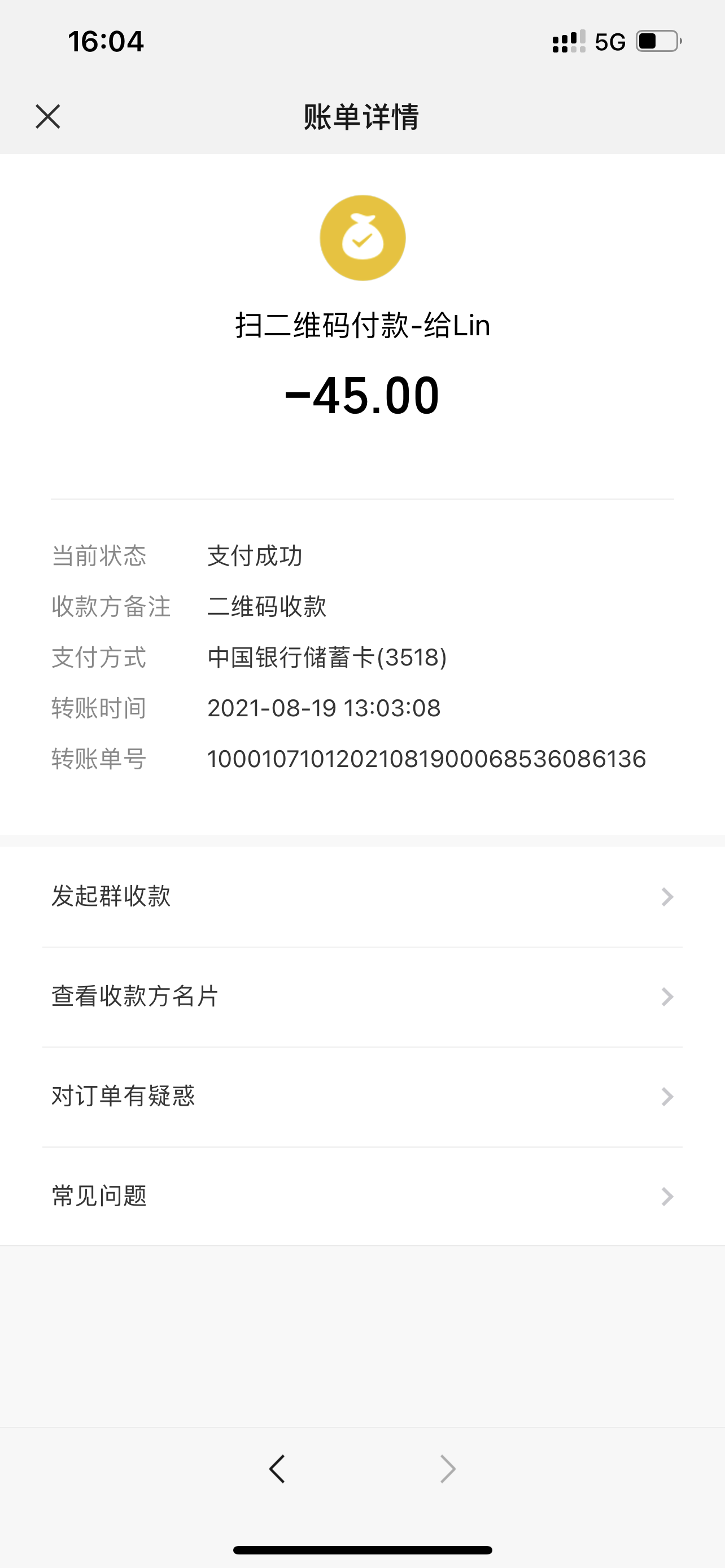Viewport: 725px width, 1568px height.
Task: Open 发起群收款 option
Action: tap(362, 897)
